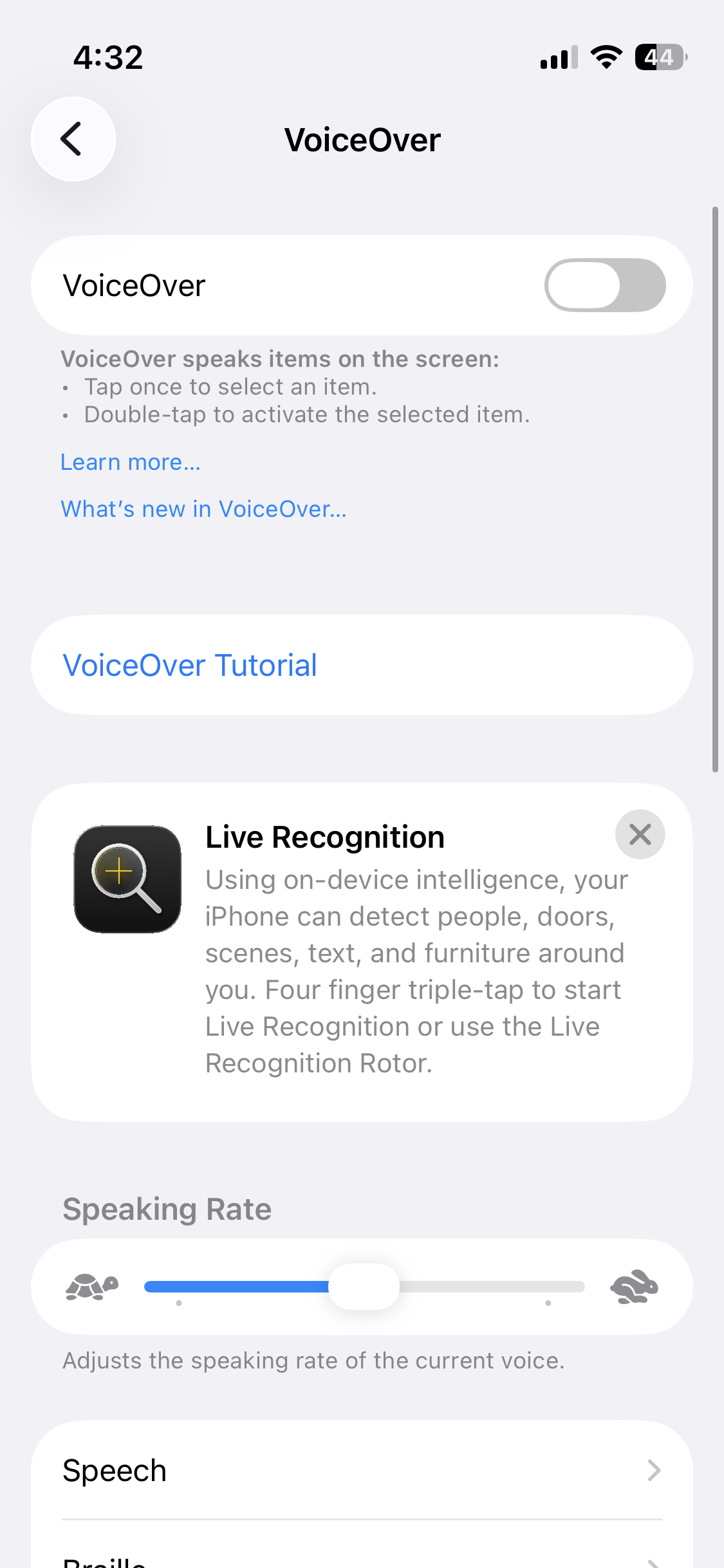Dismiss the Live Recognition card
The image size is (724, 1568).
click(x=640, y=834)
